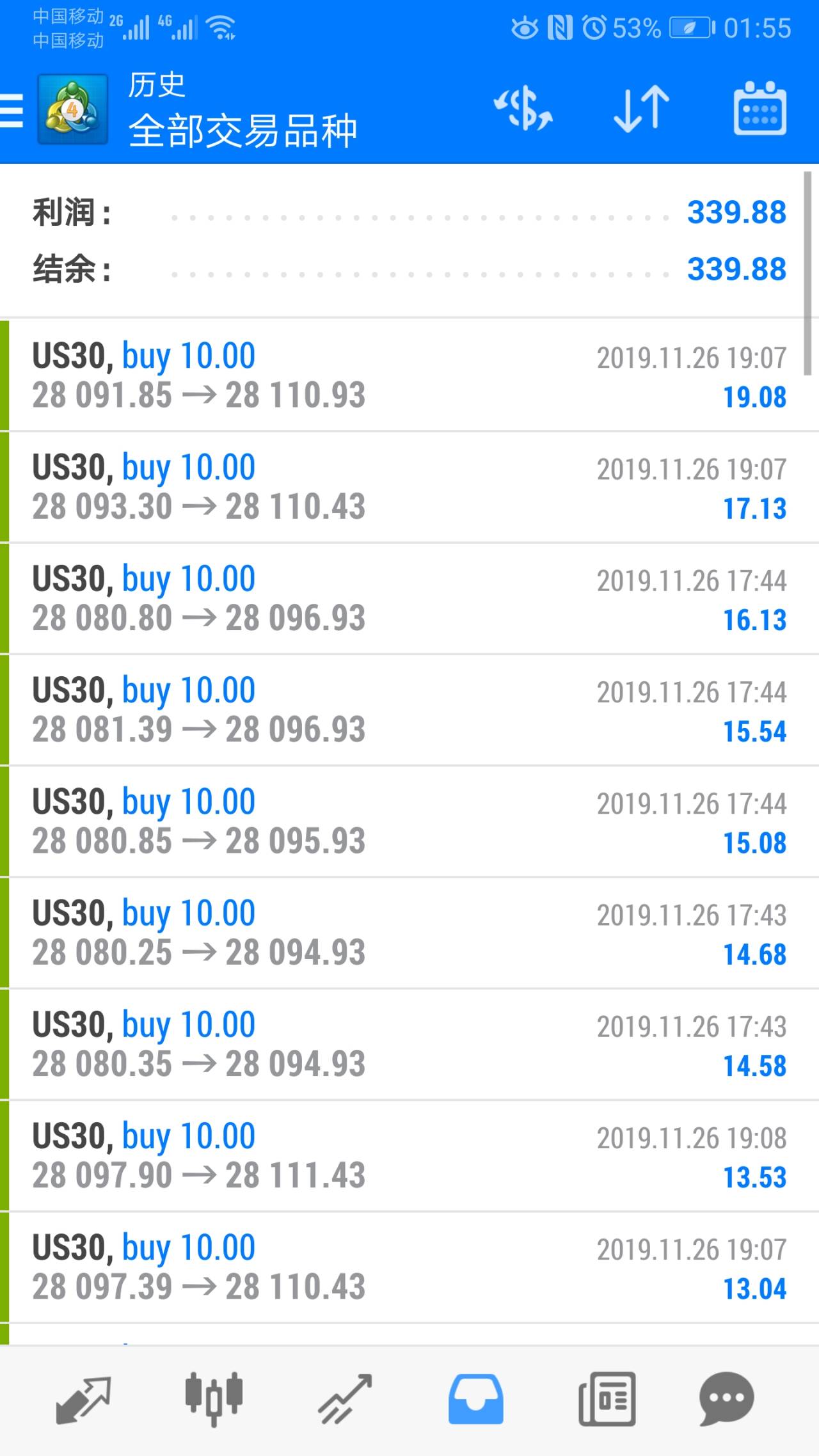Open the US30 trade with profit 15.54
819x1456 pixels.
click(x=409, y=709)
